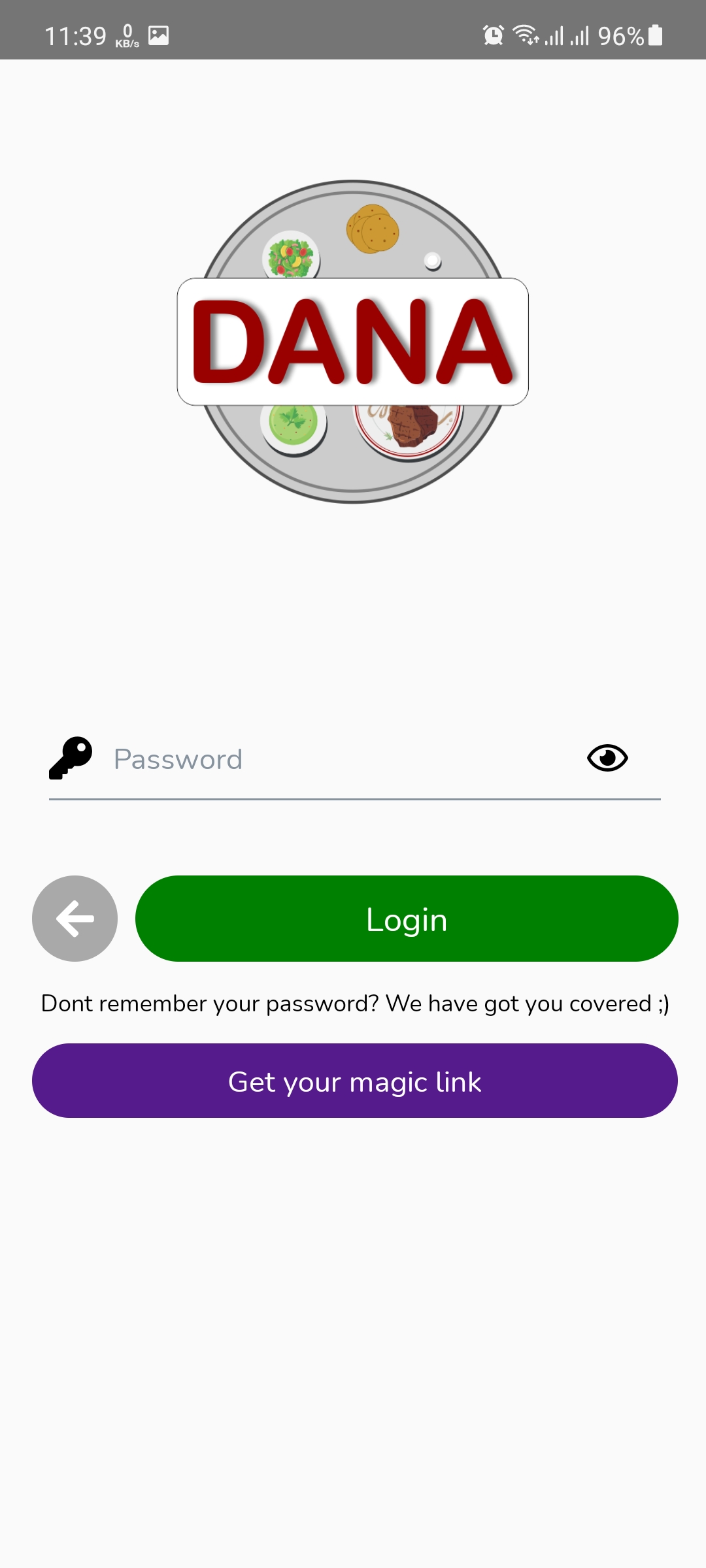Tap the green Login button
The image size is (706, 1568).
coord(407,919)
